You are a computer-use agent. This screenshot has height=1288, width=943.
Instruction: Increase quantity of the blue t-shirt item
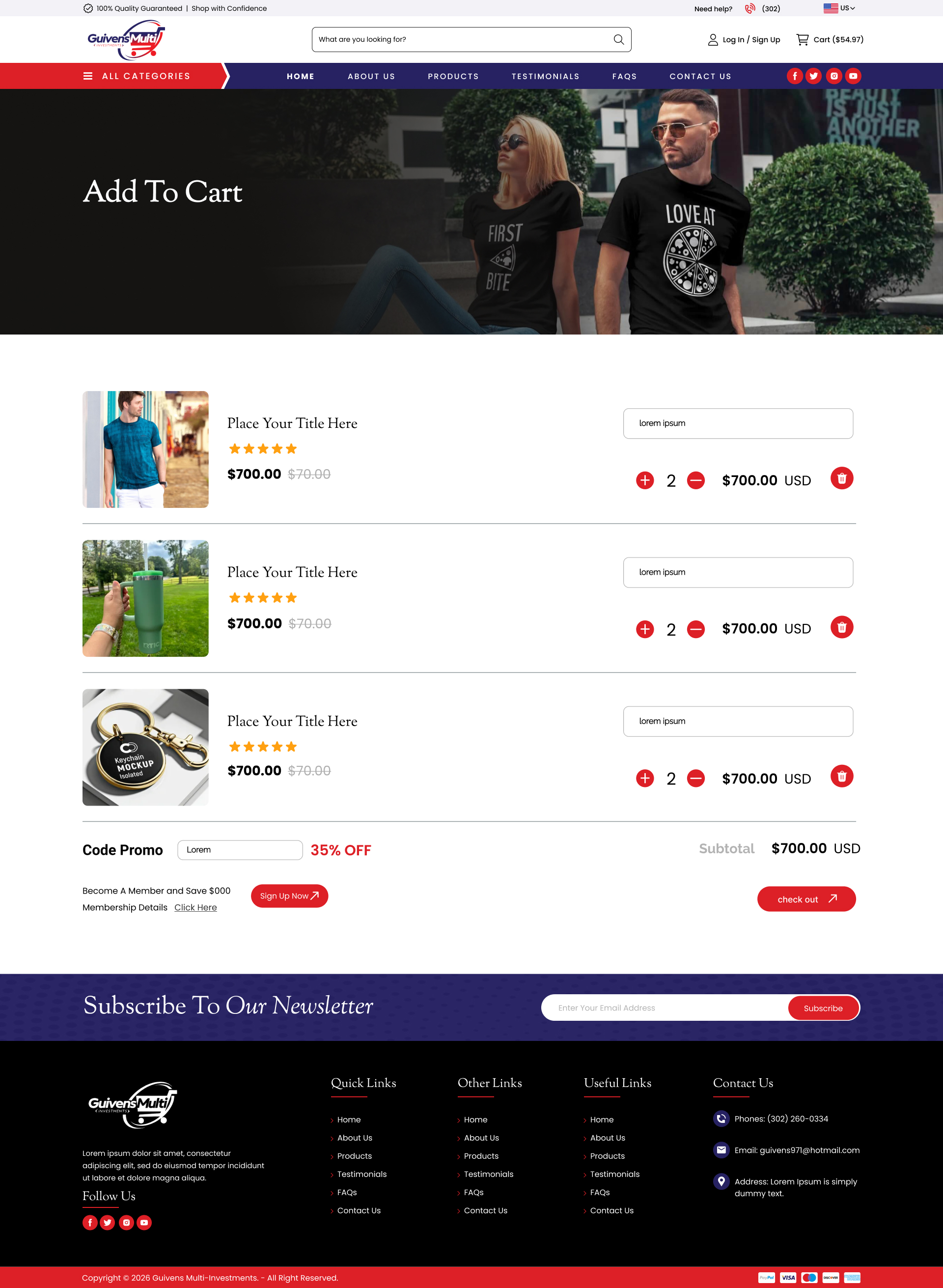coord(644,480)
